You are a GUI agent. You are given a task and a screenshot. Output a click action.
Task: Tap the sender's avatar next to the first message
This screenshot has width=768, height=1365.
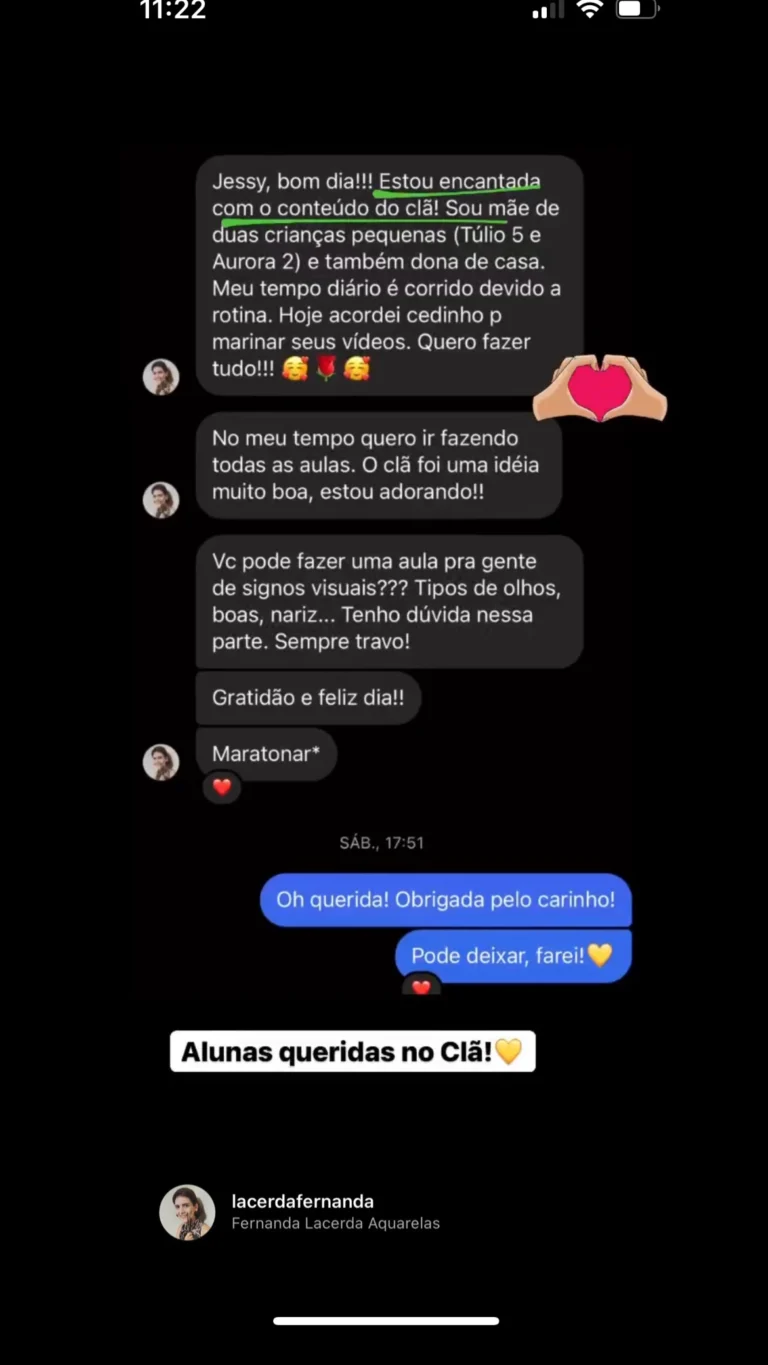tap(161, 378)
